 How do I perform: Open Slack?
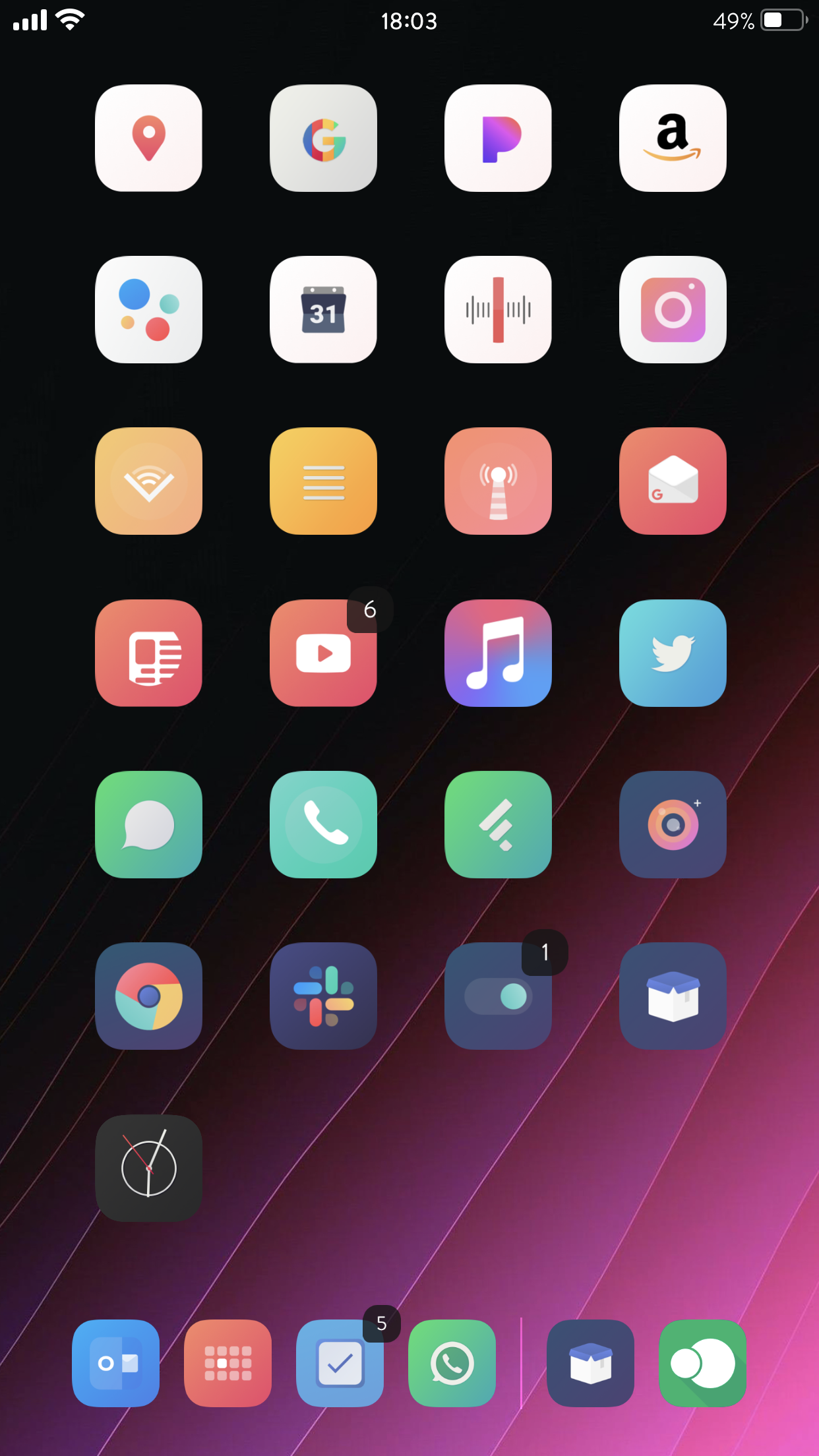pyautogui.click(x=323, y=996)
